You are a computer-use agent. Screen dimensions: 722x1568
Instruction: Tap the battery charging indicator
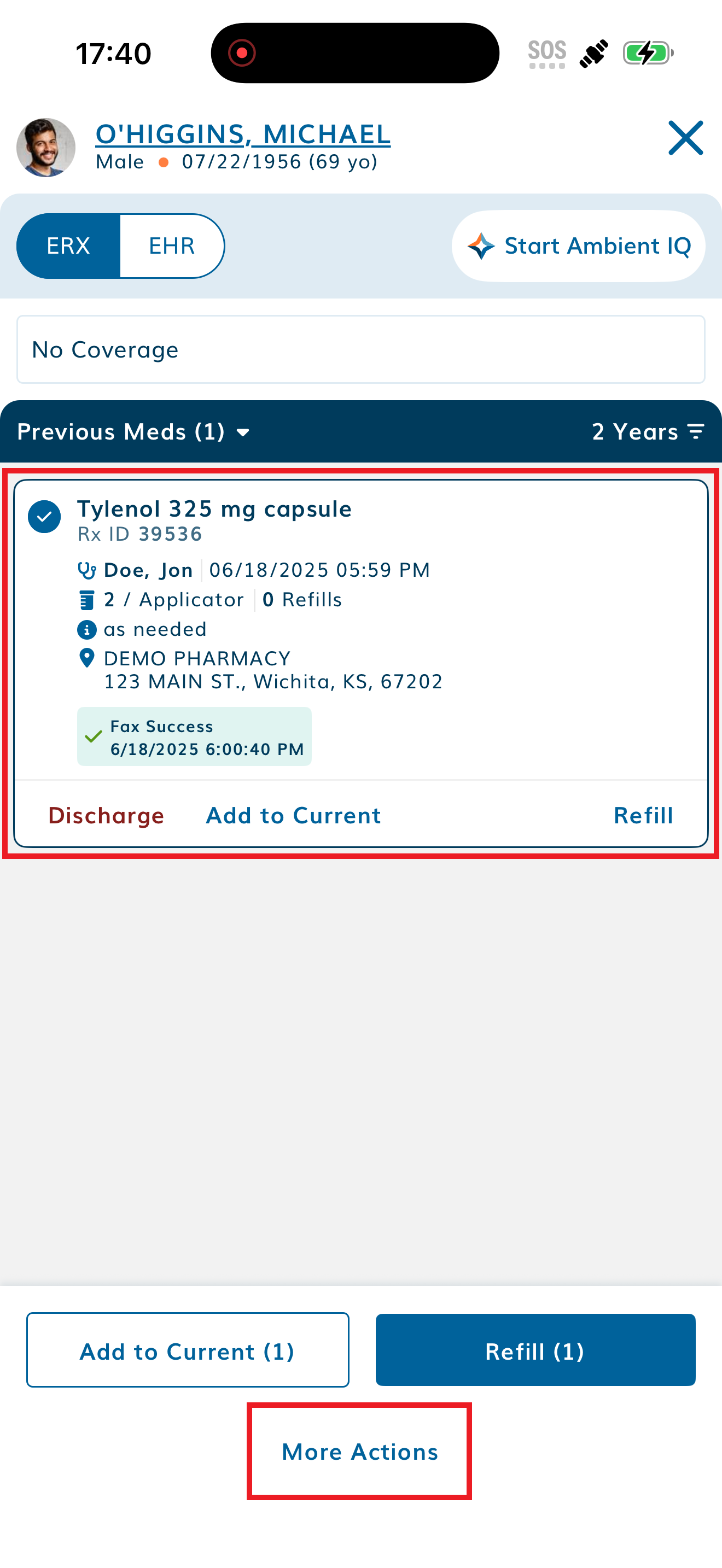(648, 53)
